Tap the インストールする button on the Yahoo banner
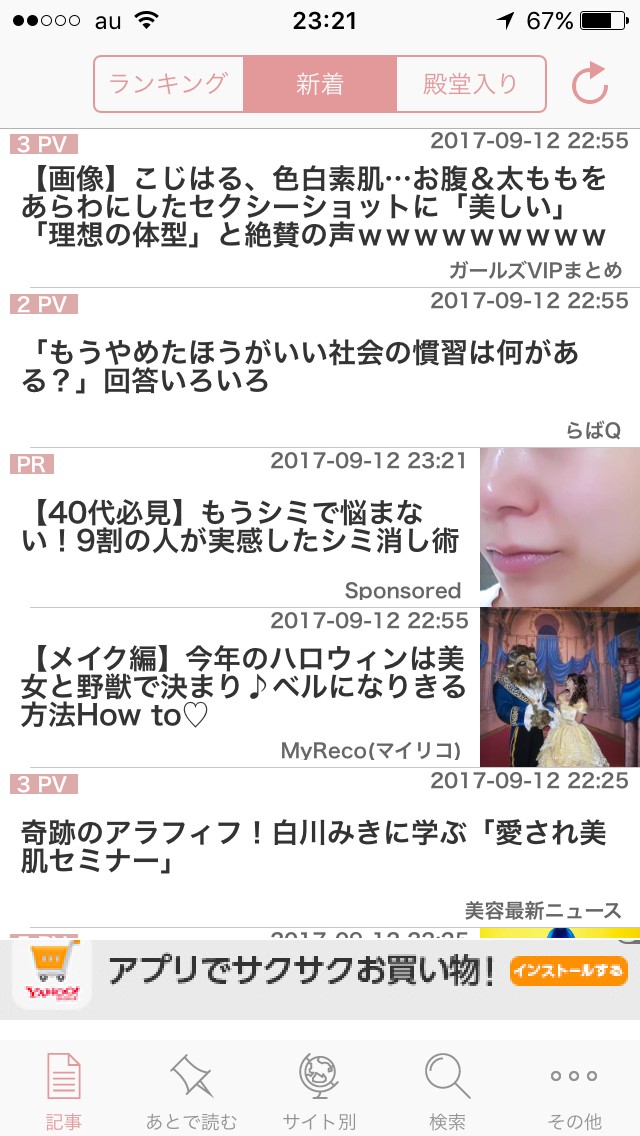 tap(568, 970)
